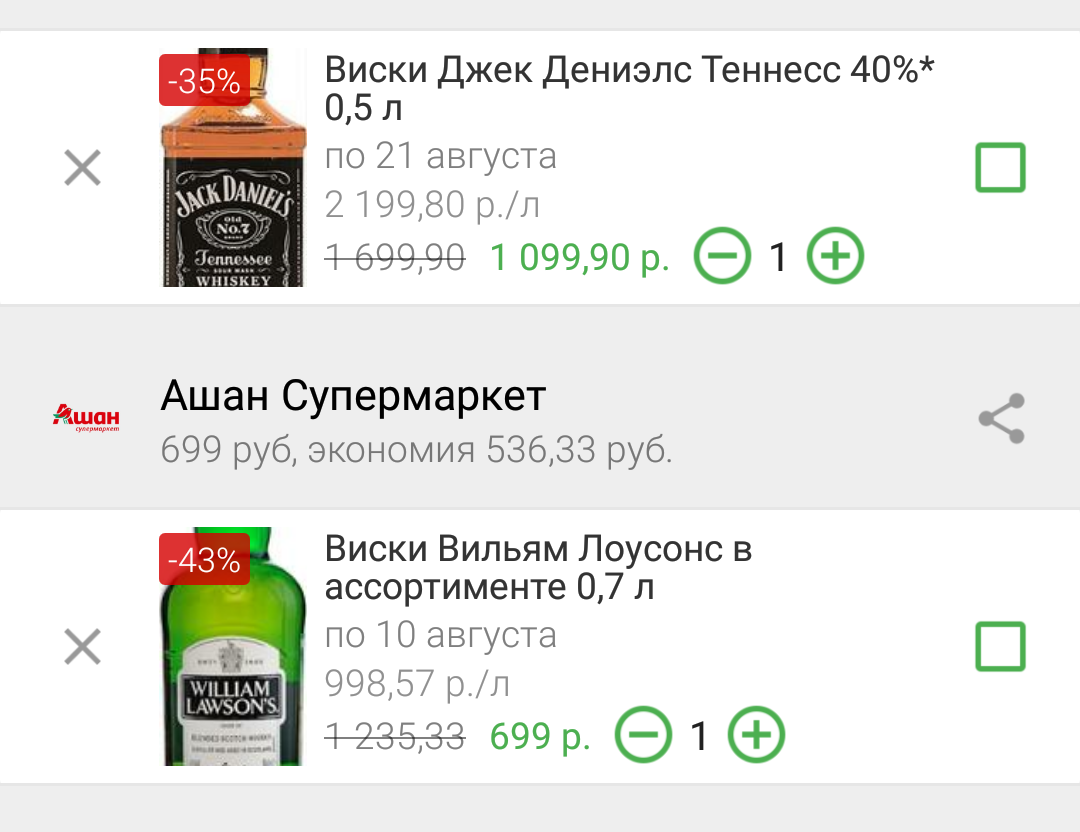Viewport: 1080px width, 832px height.
Task: Open the Виски Вильям Лоусонс product details
Action: coord(540,568)
